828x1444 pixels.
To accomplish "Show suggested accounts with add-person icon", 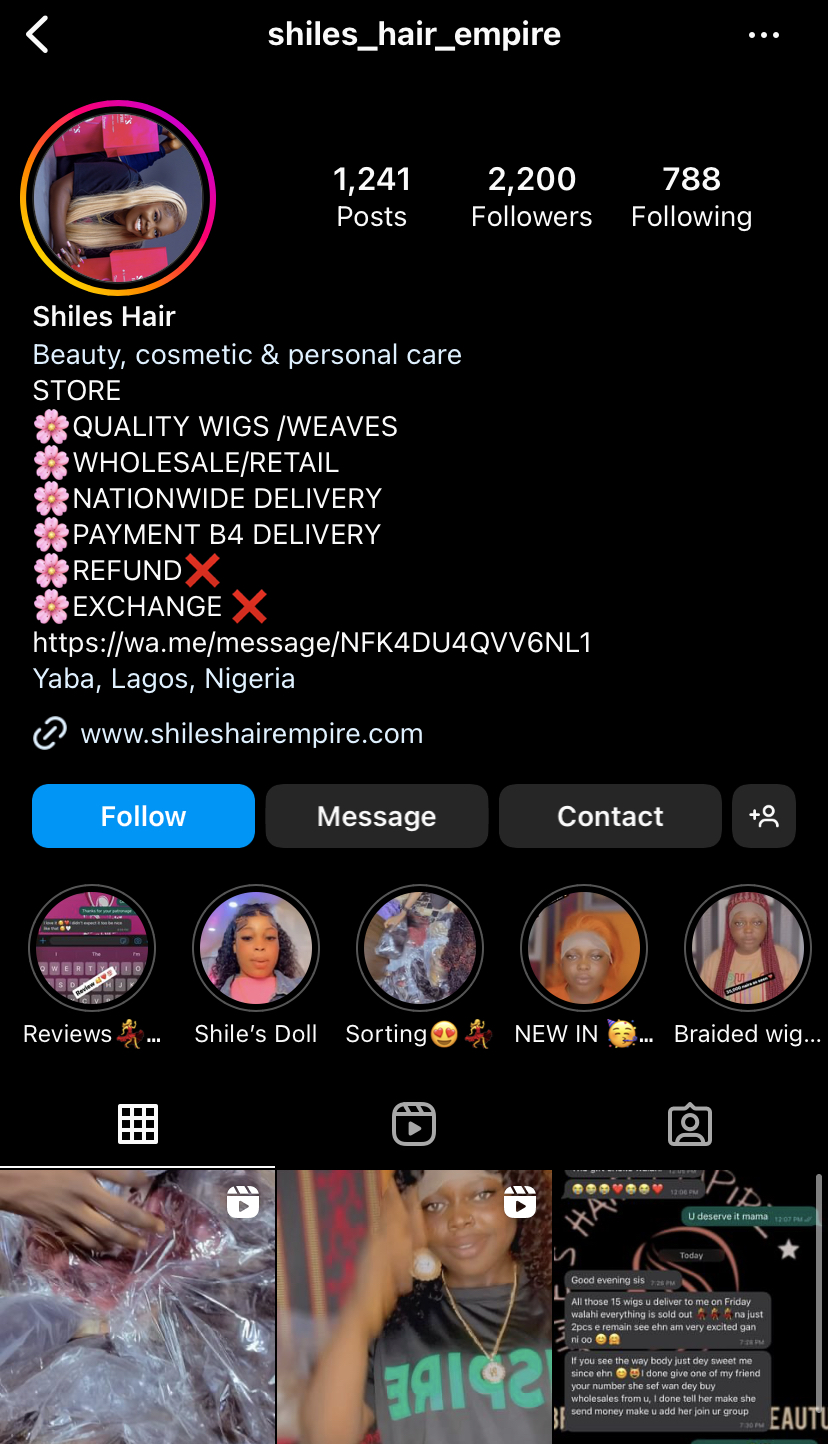I will click(x=764, y=816).
